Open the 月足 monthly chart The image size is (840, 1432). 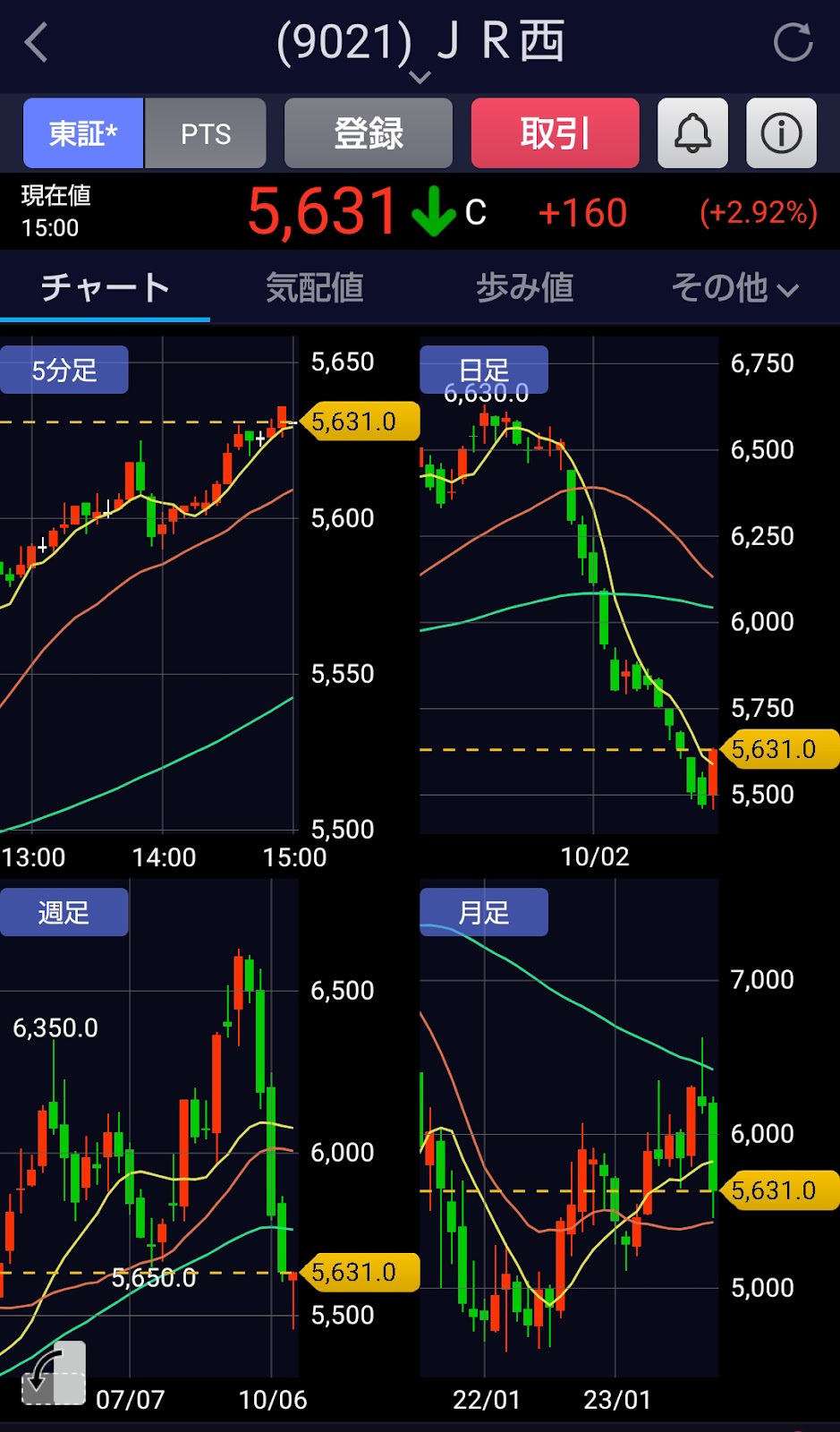484,912
